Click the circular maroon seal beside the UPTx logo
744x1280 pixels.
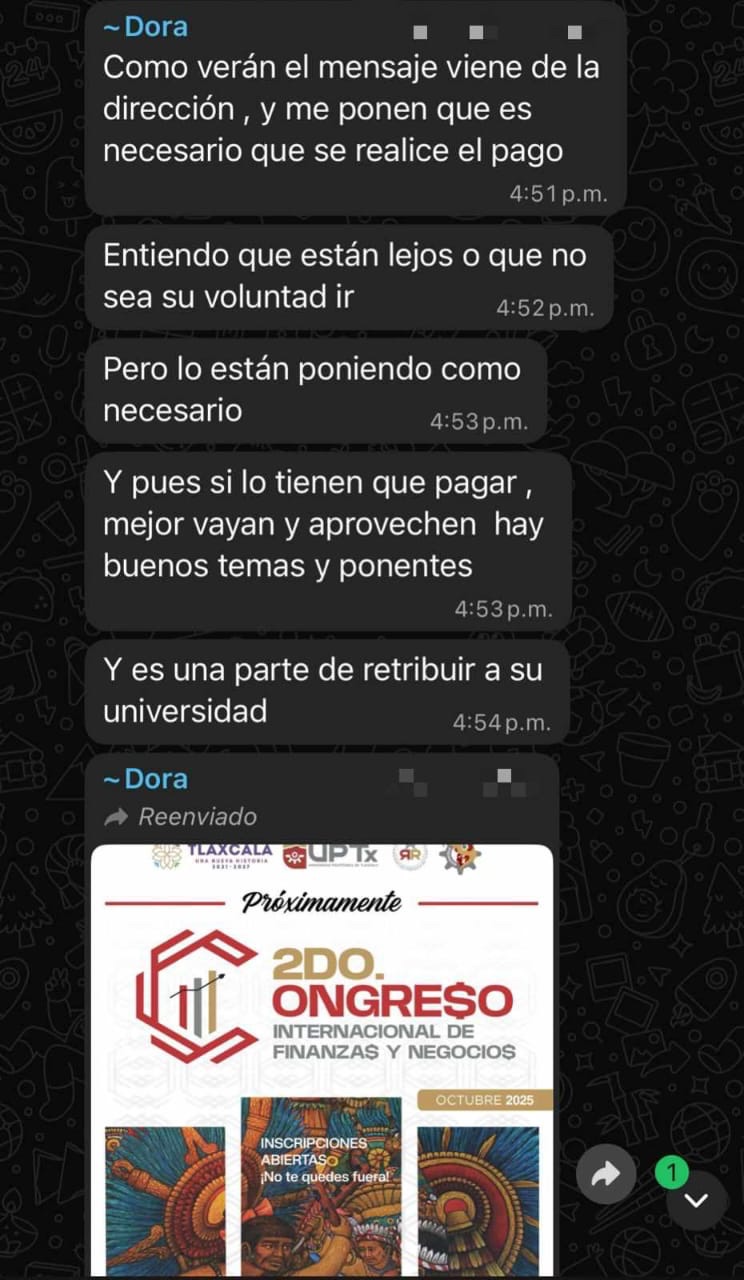pyautogui.click(x=411, y=855)
